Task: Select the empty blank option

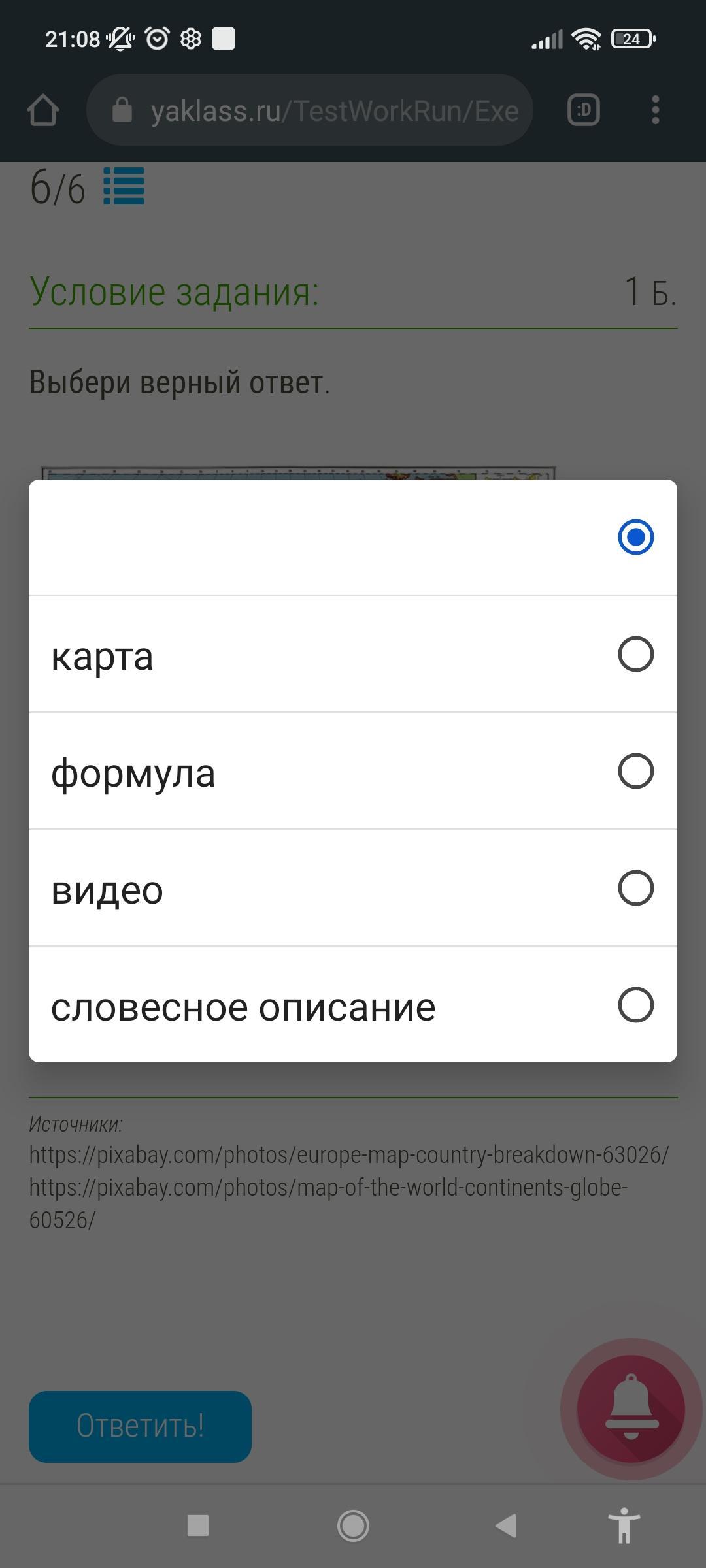Action: [x=353, y=537]
